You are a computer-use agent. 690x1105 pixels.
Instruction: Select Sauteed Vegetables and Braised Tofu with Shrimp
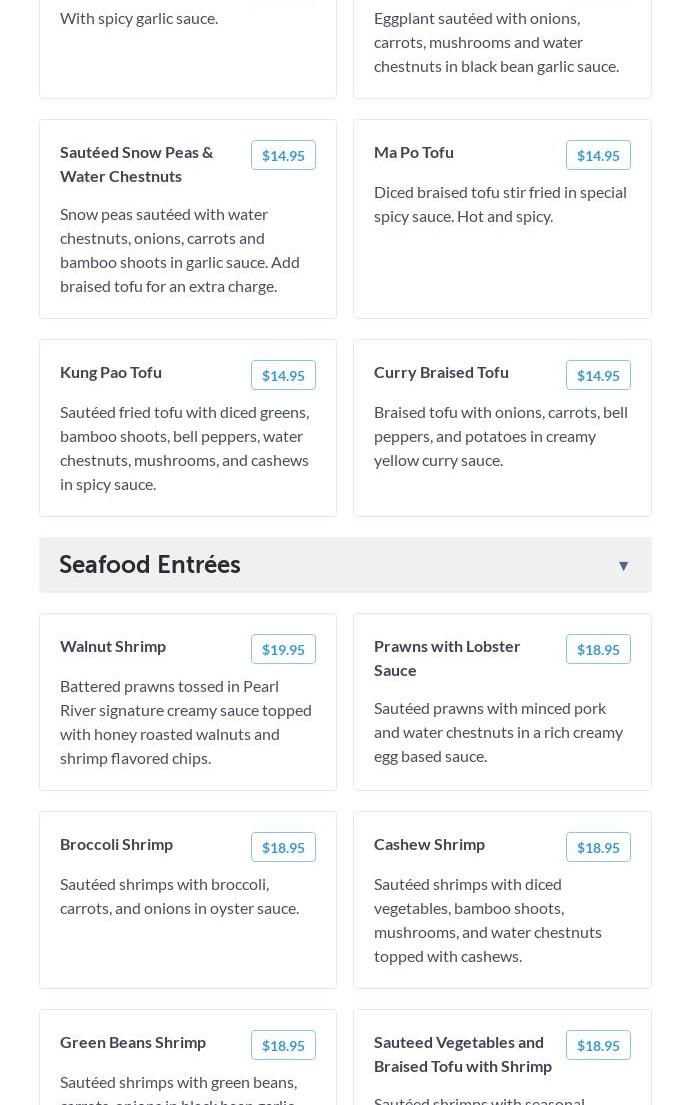coord(502,1057)
